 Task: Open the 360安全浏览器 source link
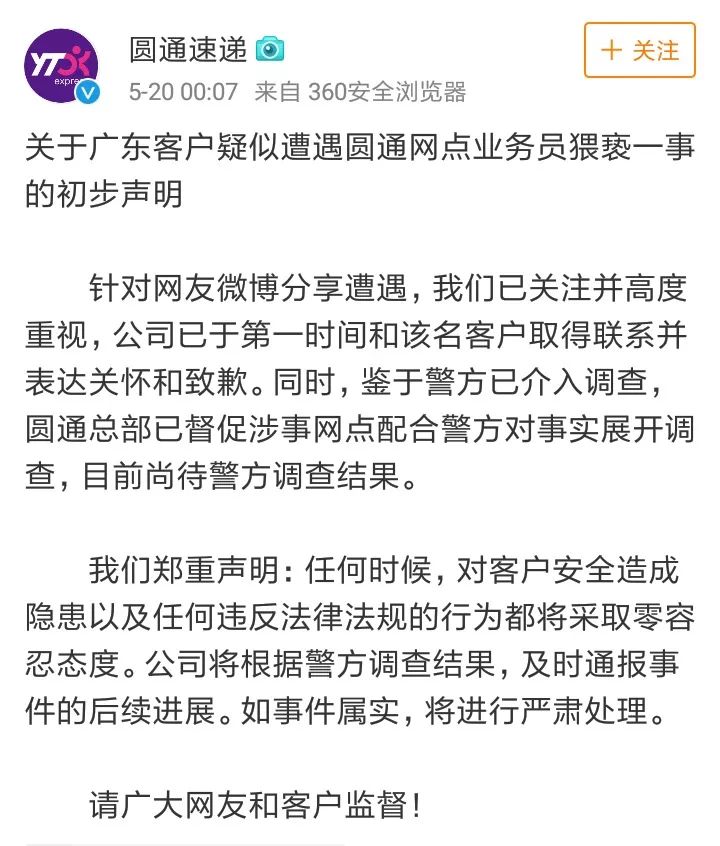(387, 92)
